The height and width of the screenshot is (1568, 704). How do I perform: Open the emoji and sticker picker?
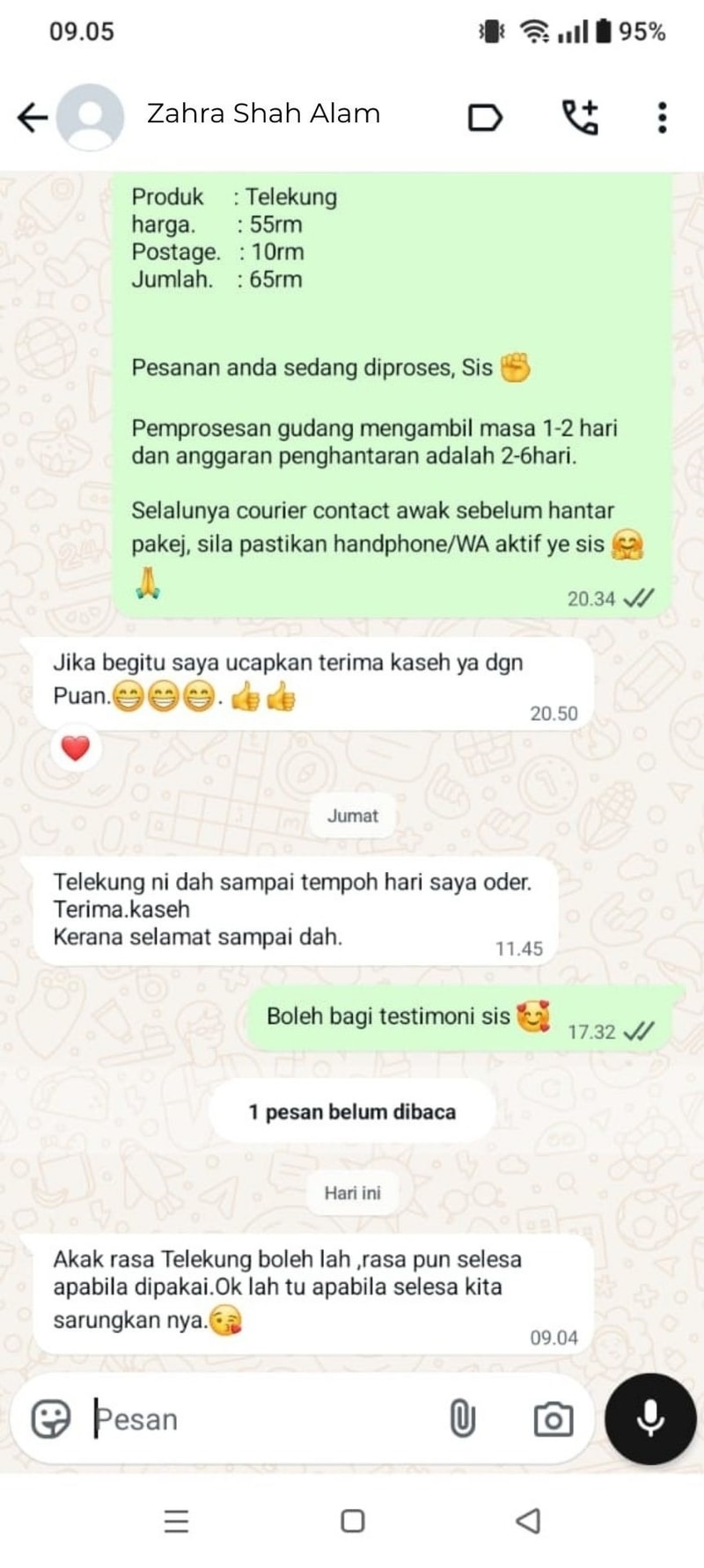[x=51, y=1418]
